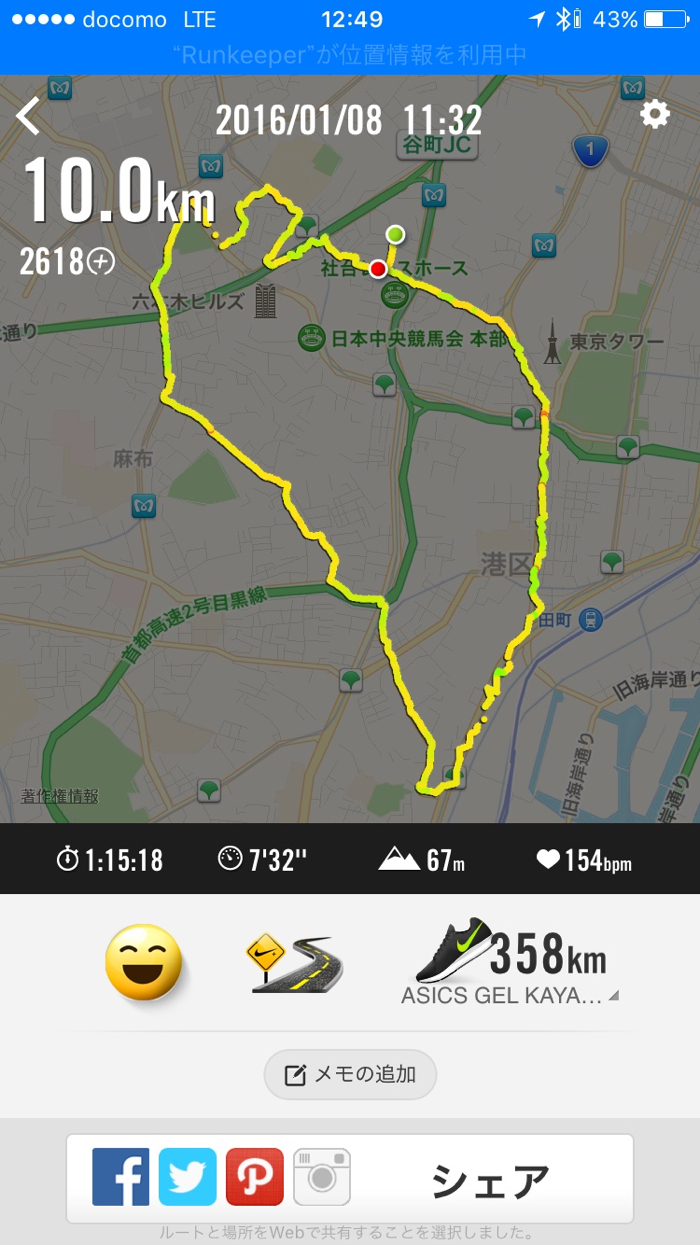Image resolution: width=700 pixels, height=1245 pixels.
Task: Open the settings gear icon
Action: click(x=654, y=115)
